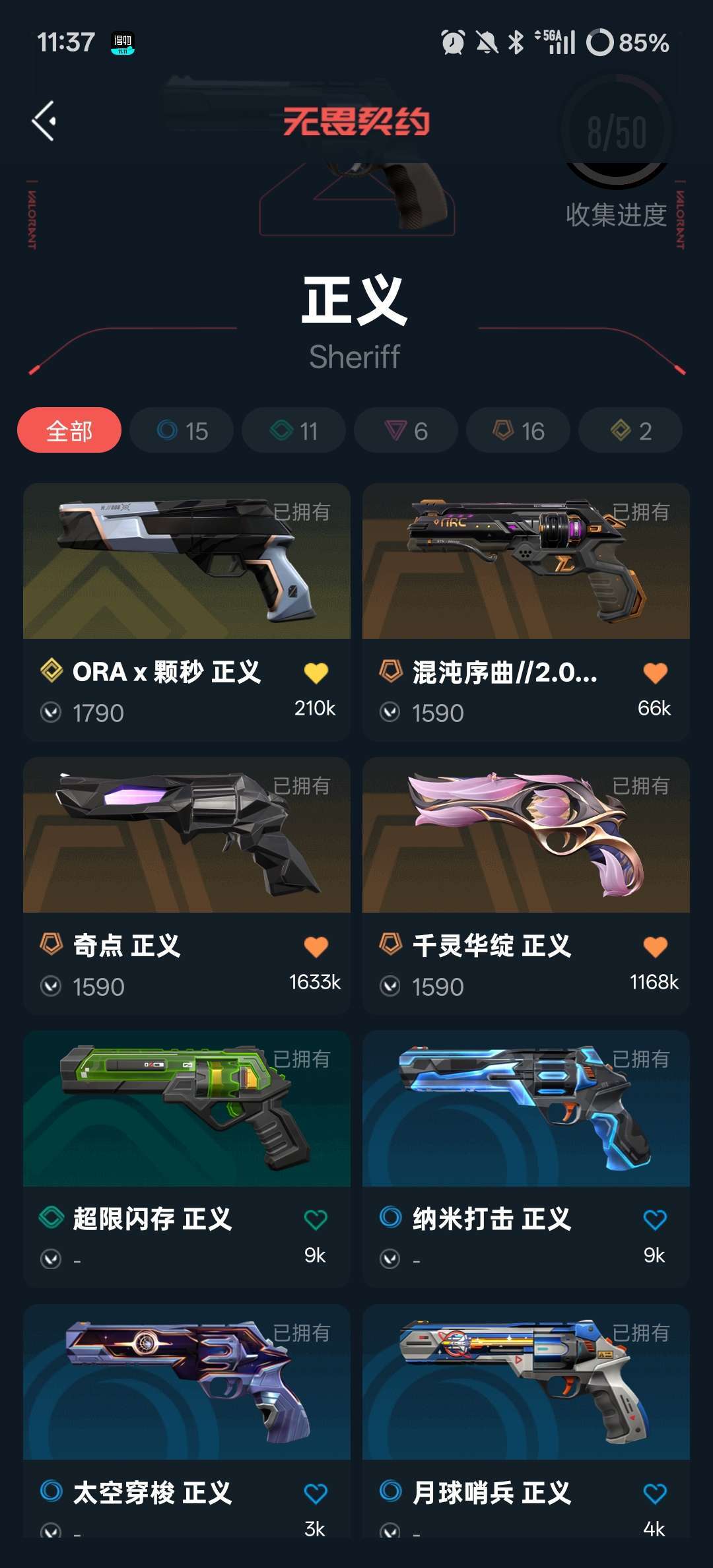Favorite 太空穿梭 正义 with its heart icon
The height and width of the screenshot is (1568, 713).
316,1490
